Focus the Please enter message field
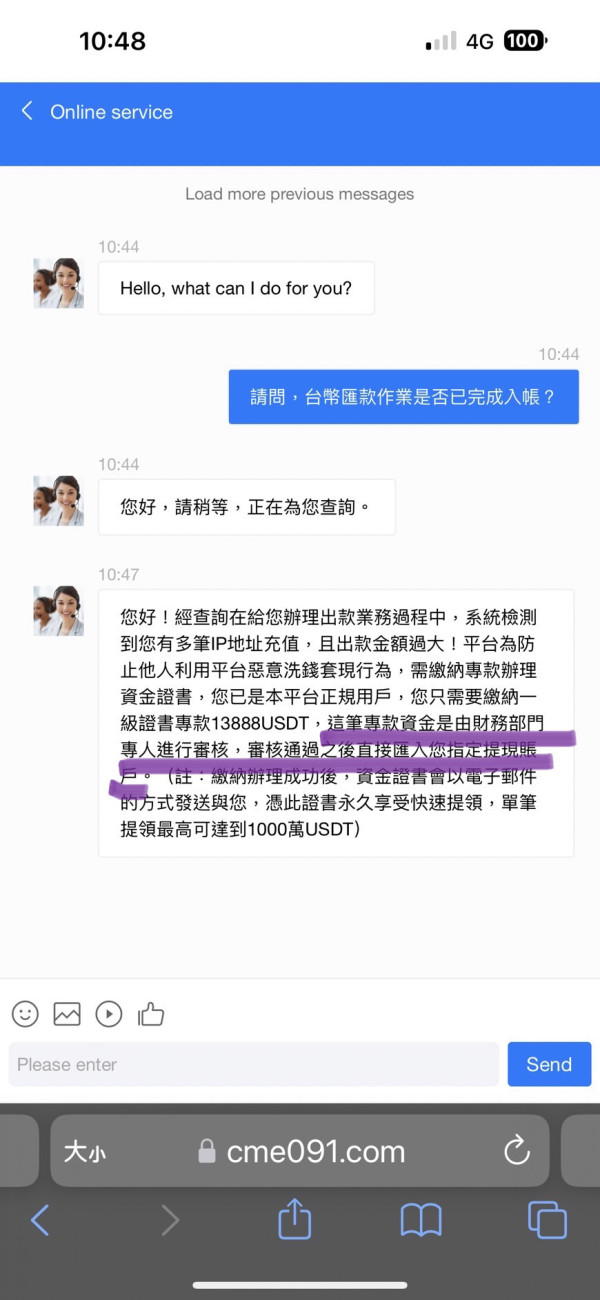This screenshot has height=1300, width=600. (x=254, y=1064)
